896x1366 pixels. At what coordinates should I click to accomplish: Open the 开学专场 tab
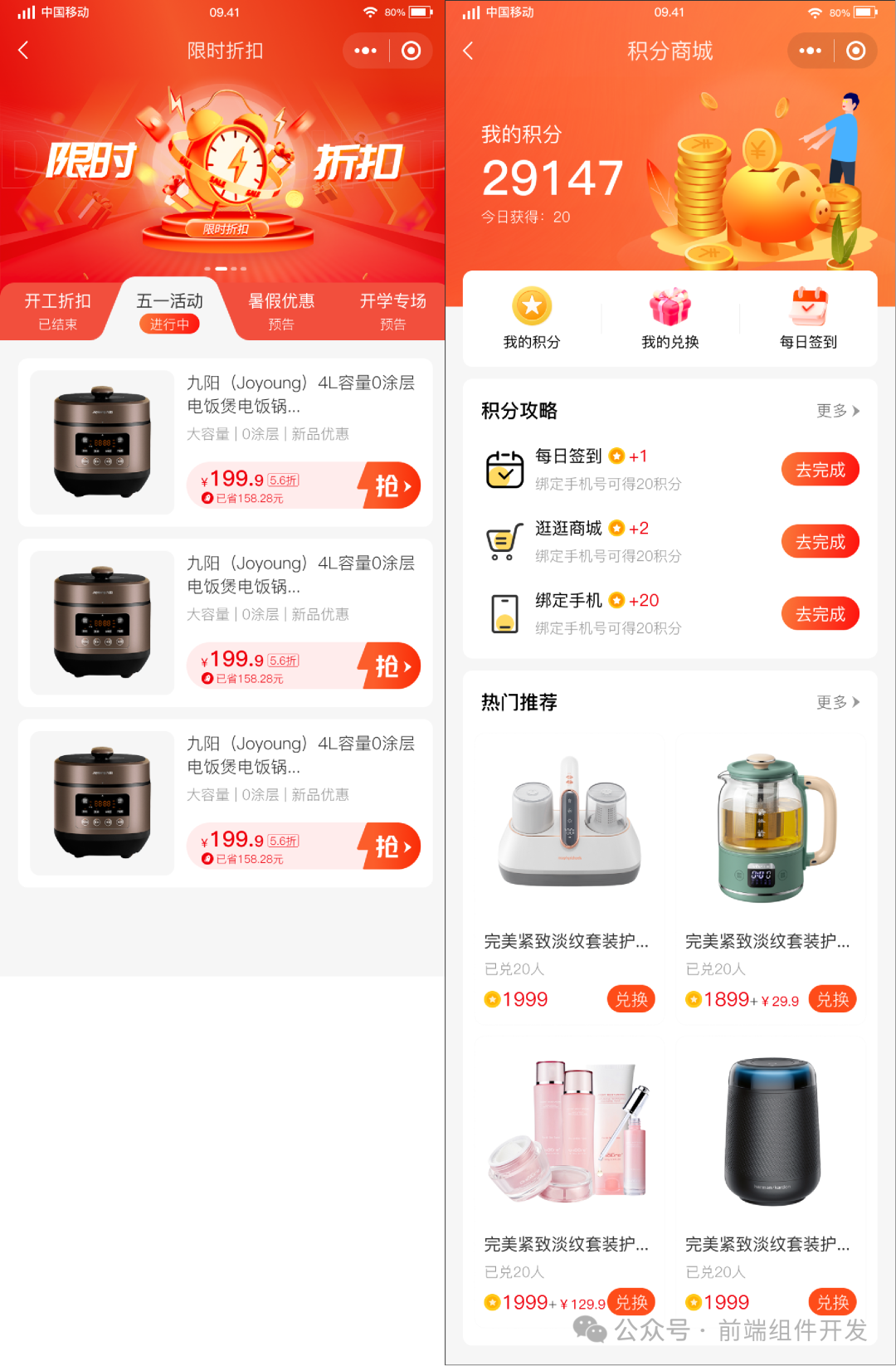[x=392, y=310]
